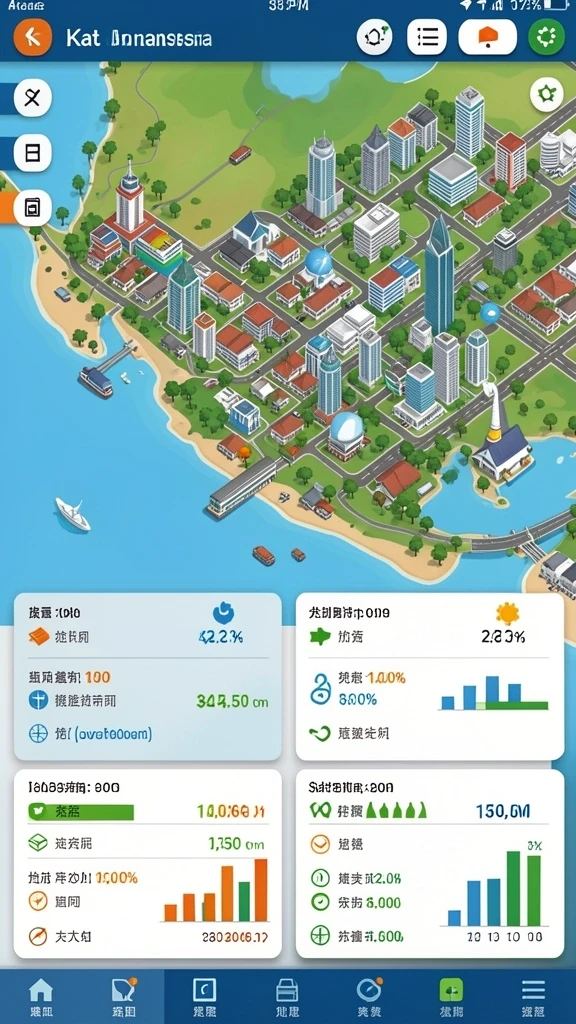Switch to the home tab in the bottom bar
This screenshot has height=1024, width=576.
coord(40,997)
